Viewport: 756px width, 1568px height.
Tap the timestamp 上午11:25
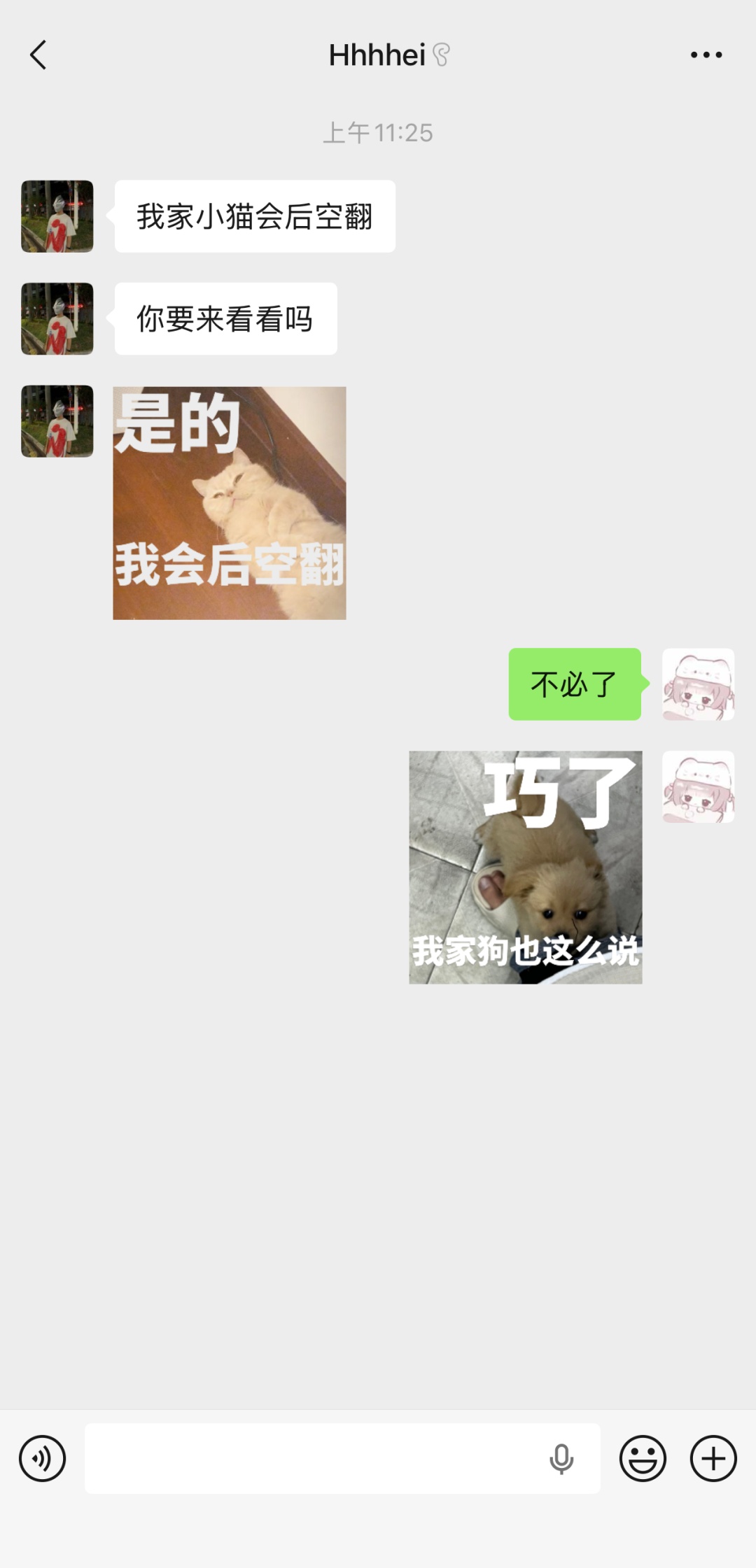tap(378, 133)
